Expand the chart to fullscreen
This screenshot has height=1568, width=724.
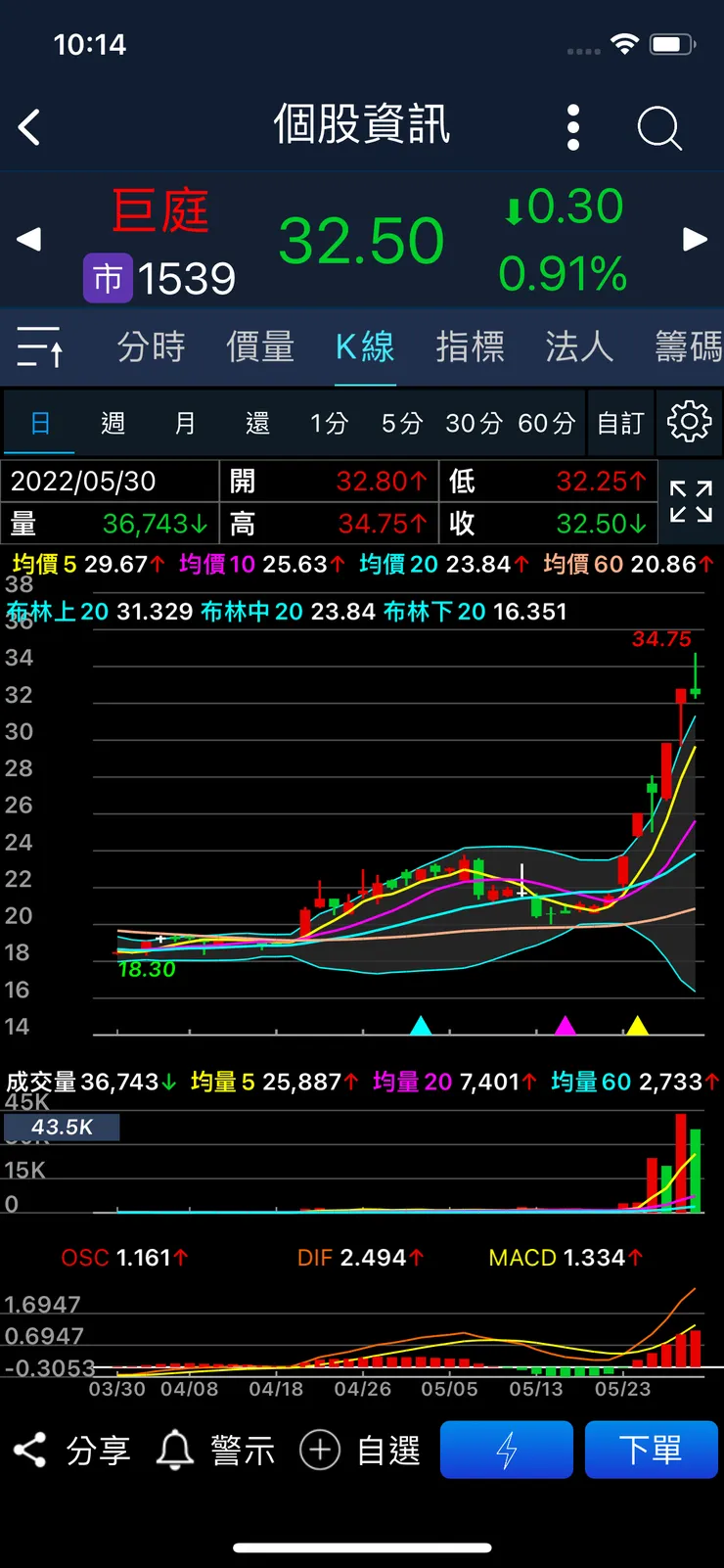click(691, 501)
